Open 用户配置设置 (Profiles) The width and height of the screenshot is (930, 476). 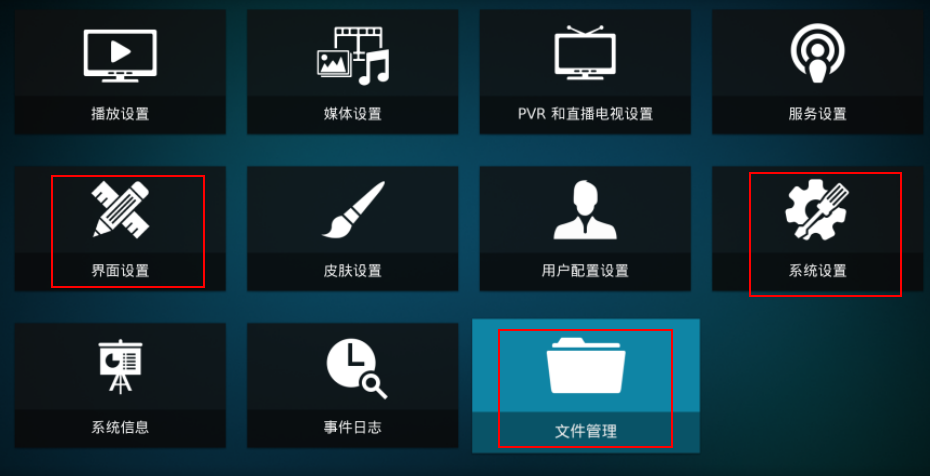pos(585,228)
